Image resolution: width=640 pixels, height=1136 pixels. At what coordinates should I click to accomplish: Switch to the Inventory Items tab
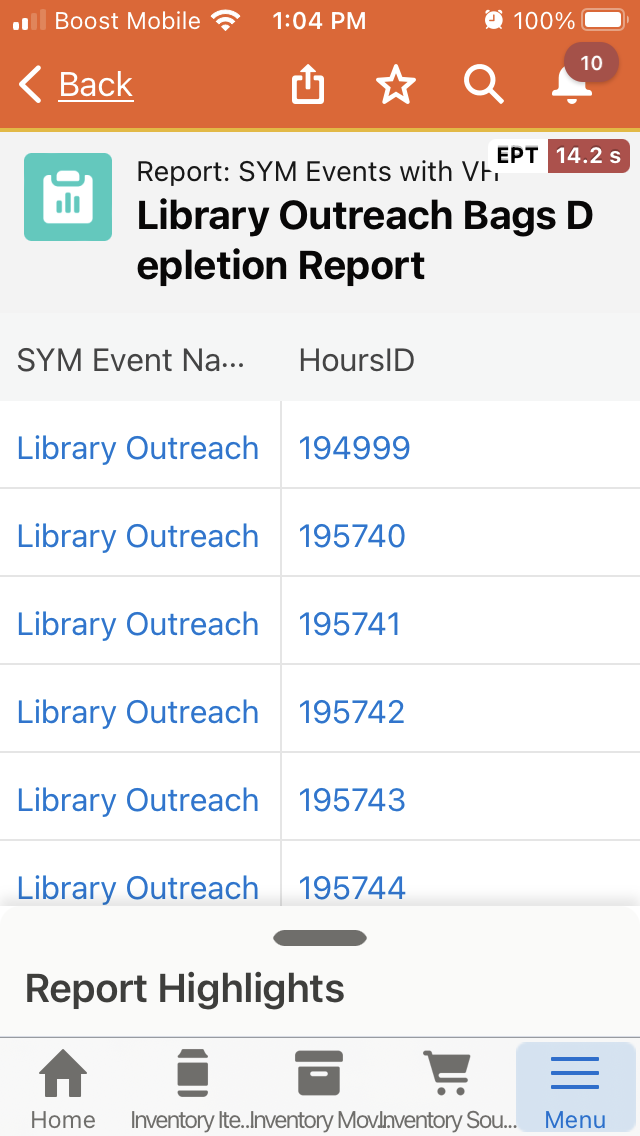(191, 1090)
